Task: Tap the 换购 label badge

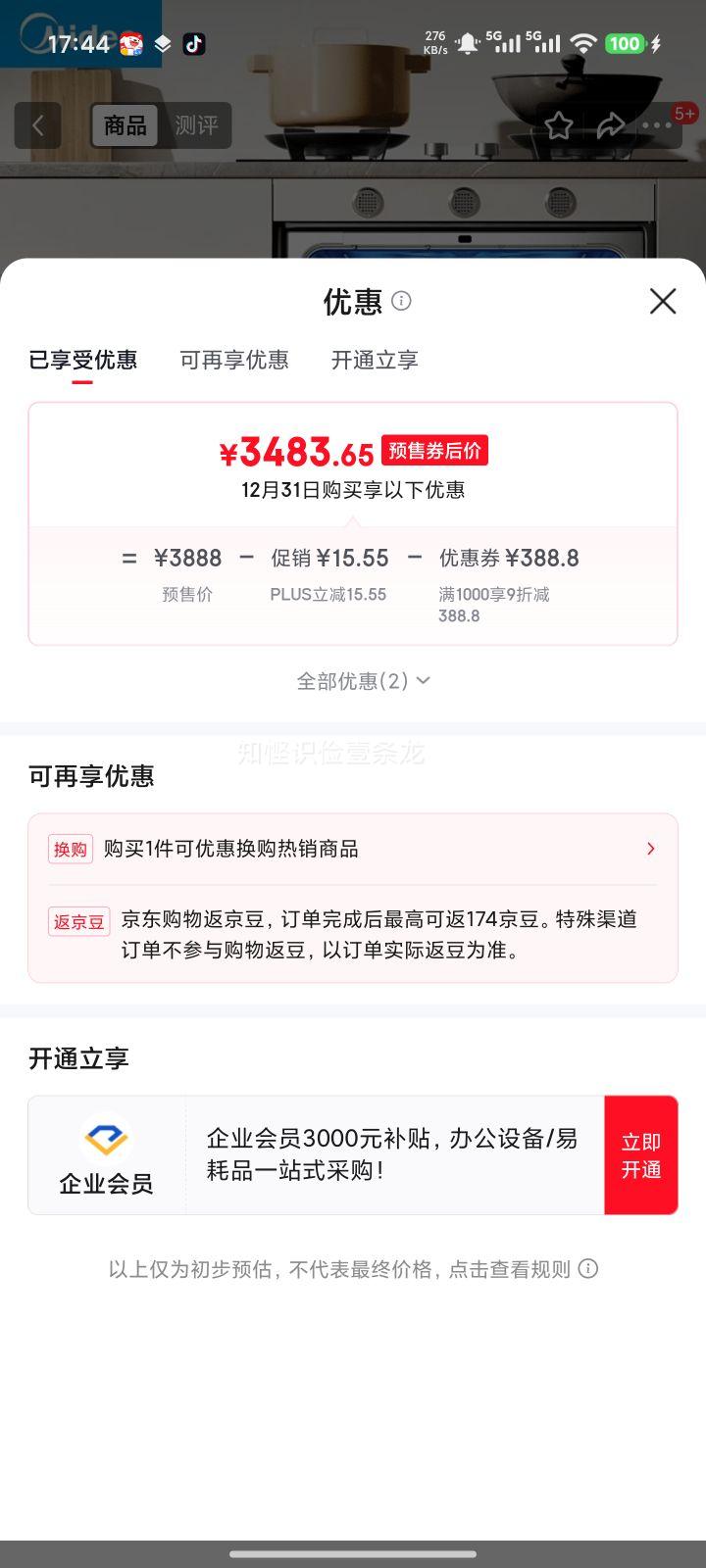Action: 70,848
